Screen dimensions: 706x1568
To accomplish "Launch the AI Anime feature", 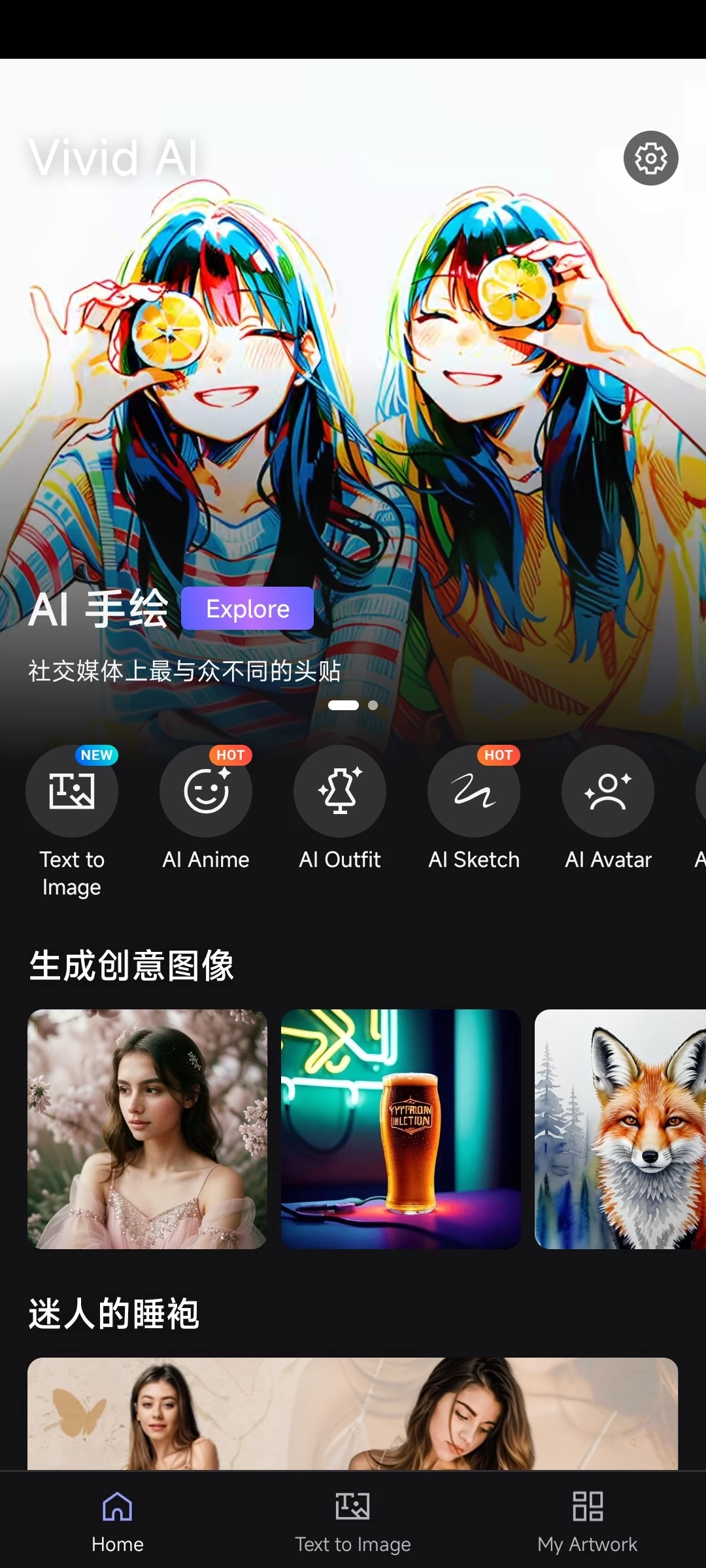I will 206,792.
